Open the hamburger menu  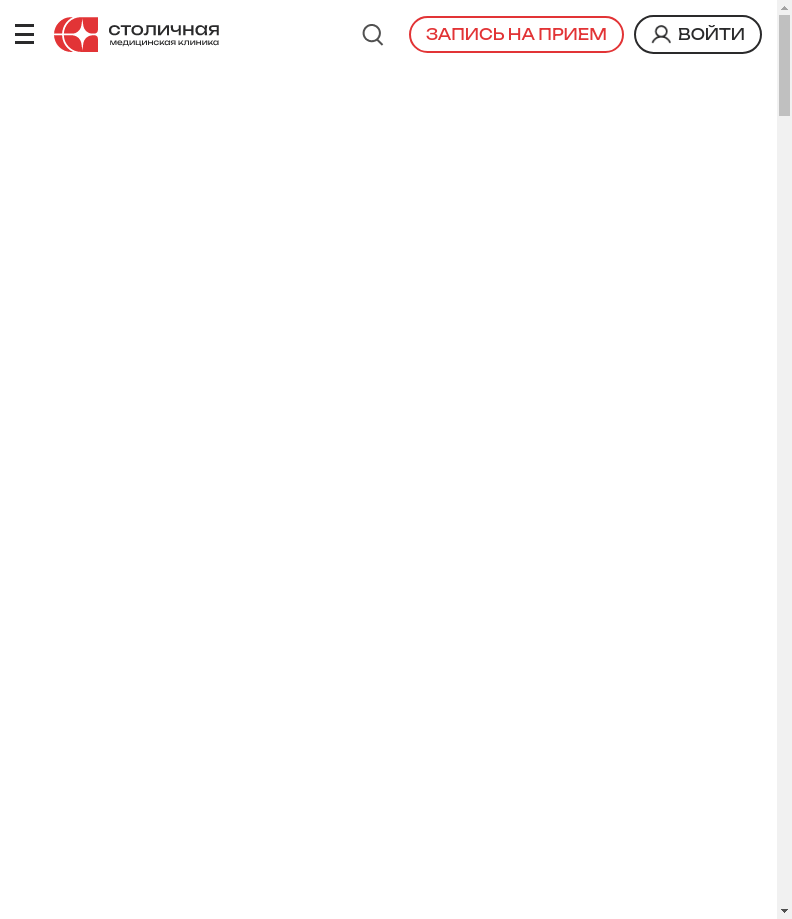25,35
